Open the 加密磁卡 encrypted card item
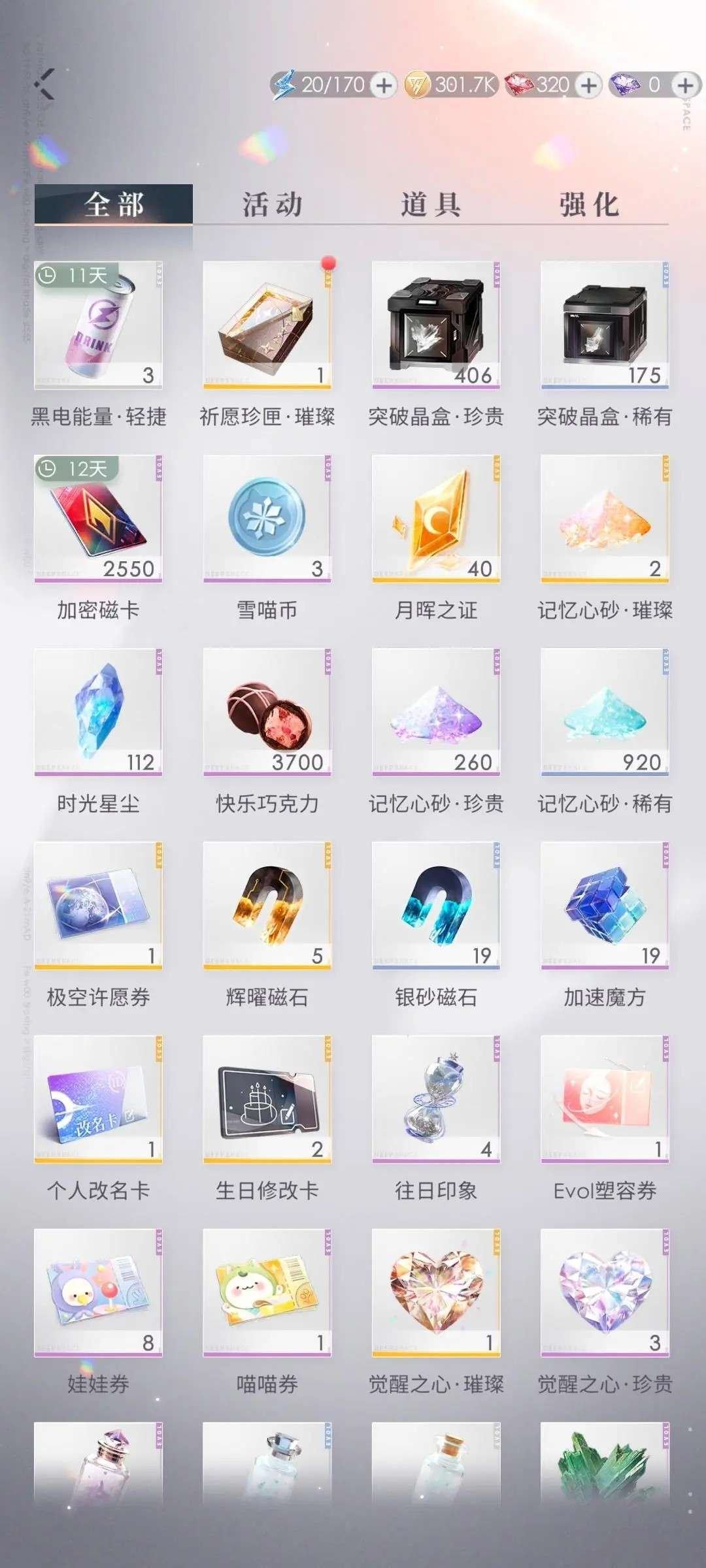The height and width of the screenshot is (1568, 706). tap(97, 523)
